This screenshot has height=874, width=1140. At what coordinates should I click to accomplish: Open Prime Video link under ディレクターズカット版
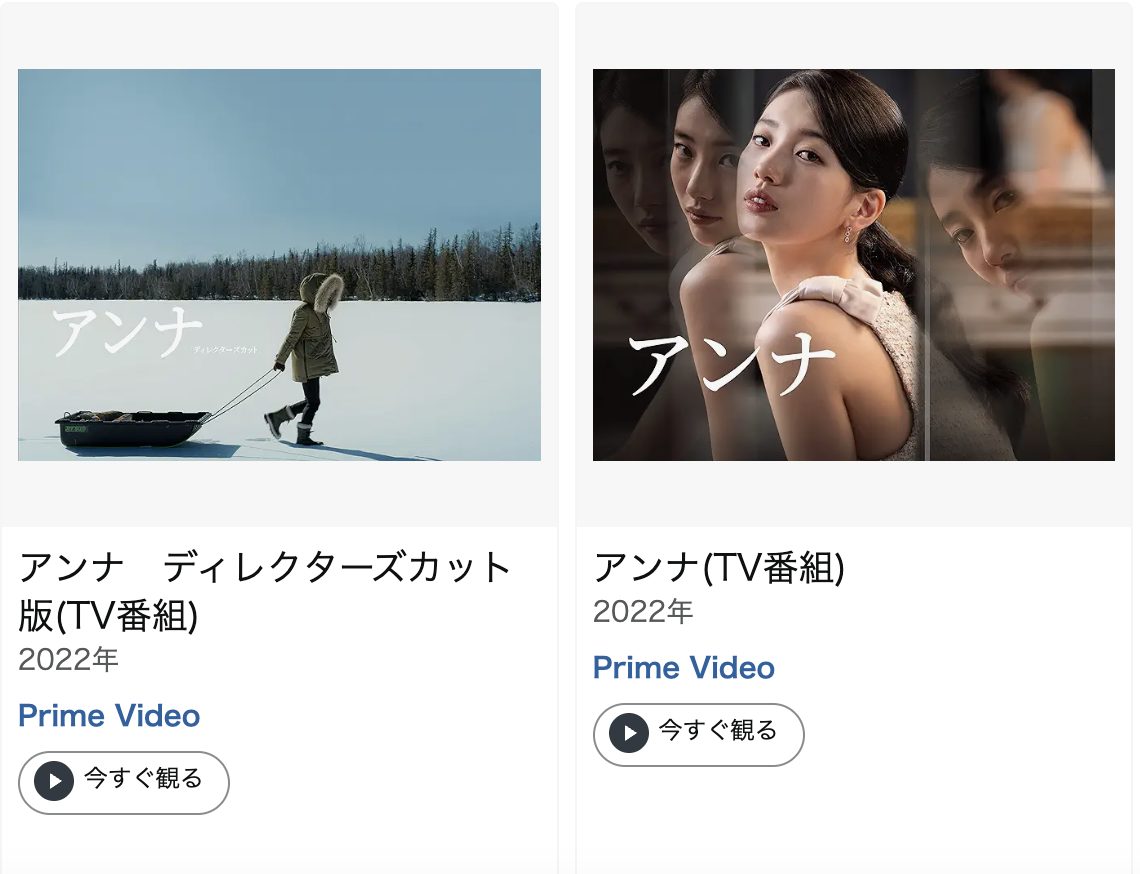tap(109, 716)
